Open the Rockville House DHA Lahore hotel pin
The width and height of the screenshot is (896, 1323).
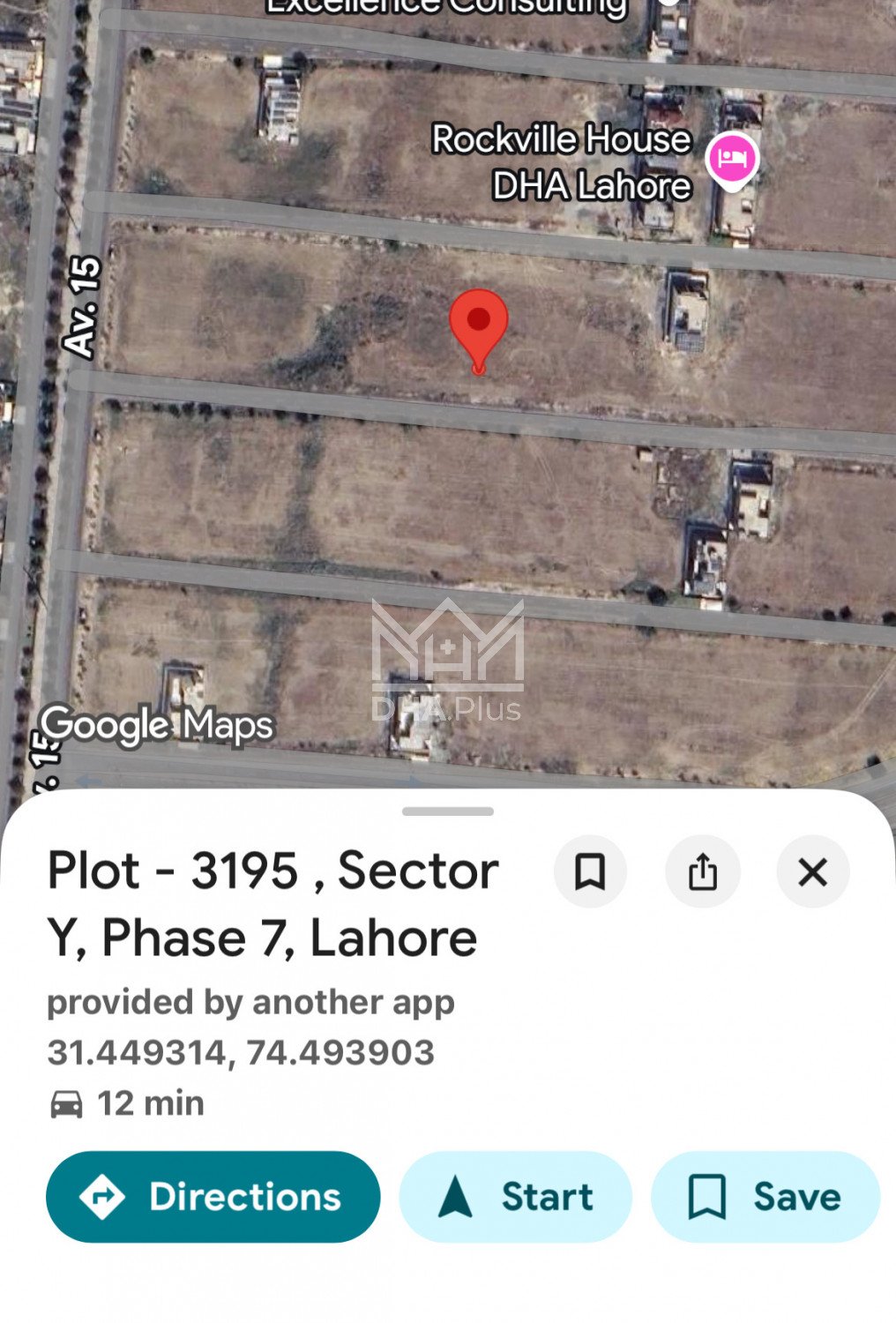pos(731,160)
